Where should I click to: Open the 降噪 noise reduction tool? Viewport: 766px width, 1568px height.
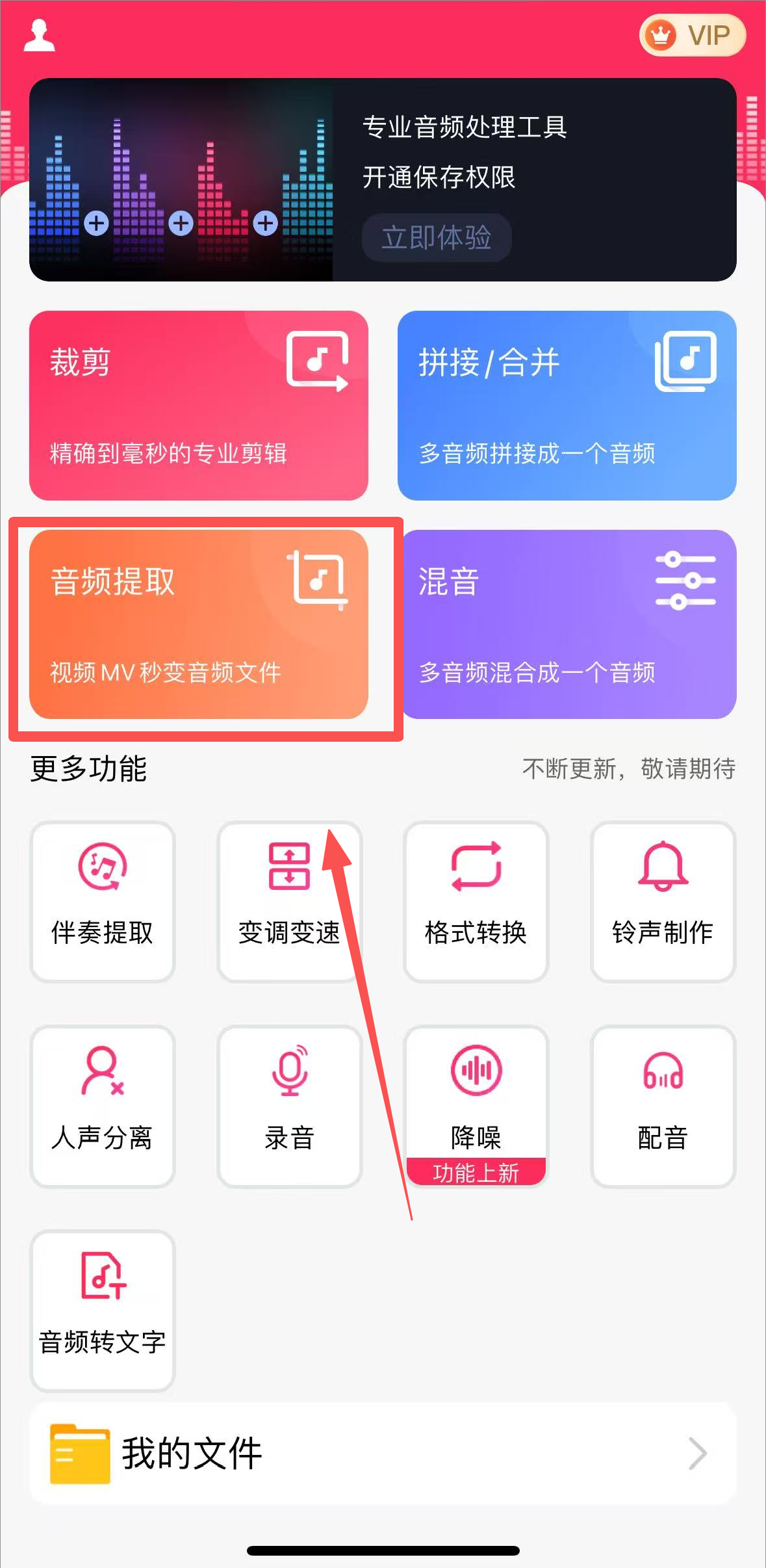(x=476, y=1105)
